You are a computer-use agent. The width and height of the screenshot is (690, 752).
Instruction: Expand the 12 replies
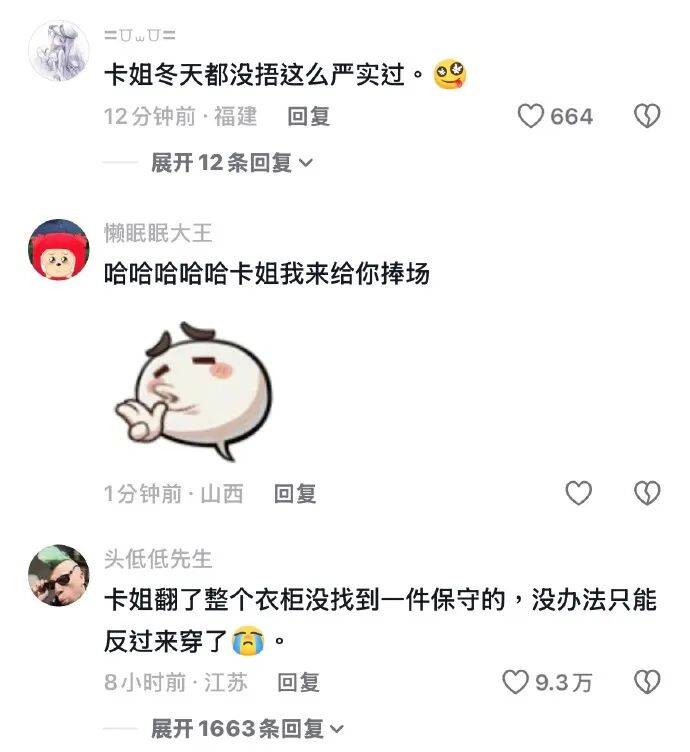pyautogui.click(x=232, y=162)
